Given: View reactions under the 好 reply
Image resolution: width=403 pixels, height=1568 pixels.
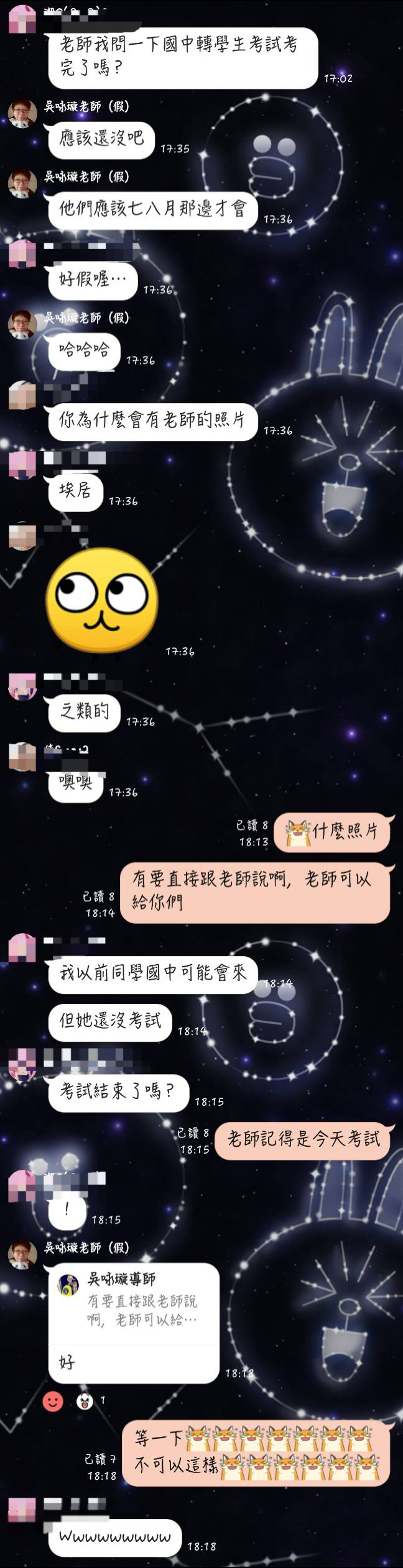Looking at the screenshot, I should click(x=73, y=1402).
